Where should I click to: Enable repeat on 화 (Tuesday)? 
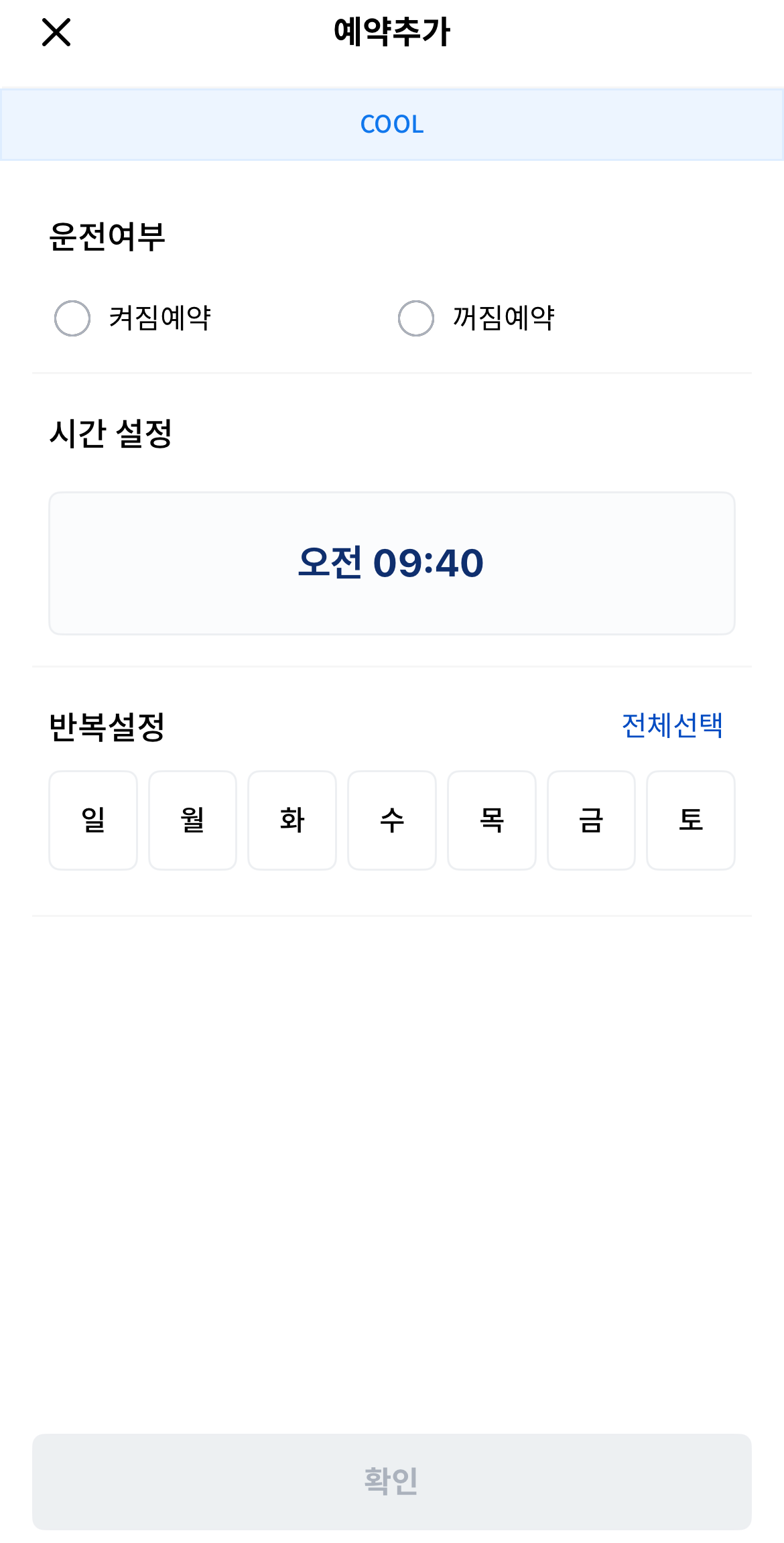tap(292, 820)
